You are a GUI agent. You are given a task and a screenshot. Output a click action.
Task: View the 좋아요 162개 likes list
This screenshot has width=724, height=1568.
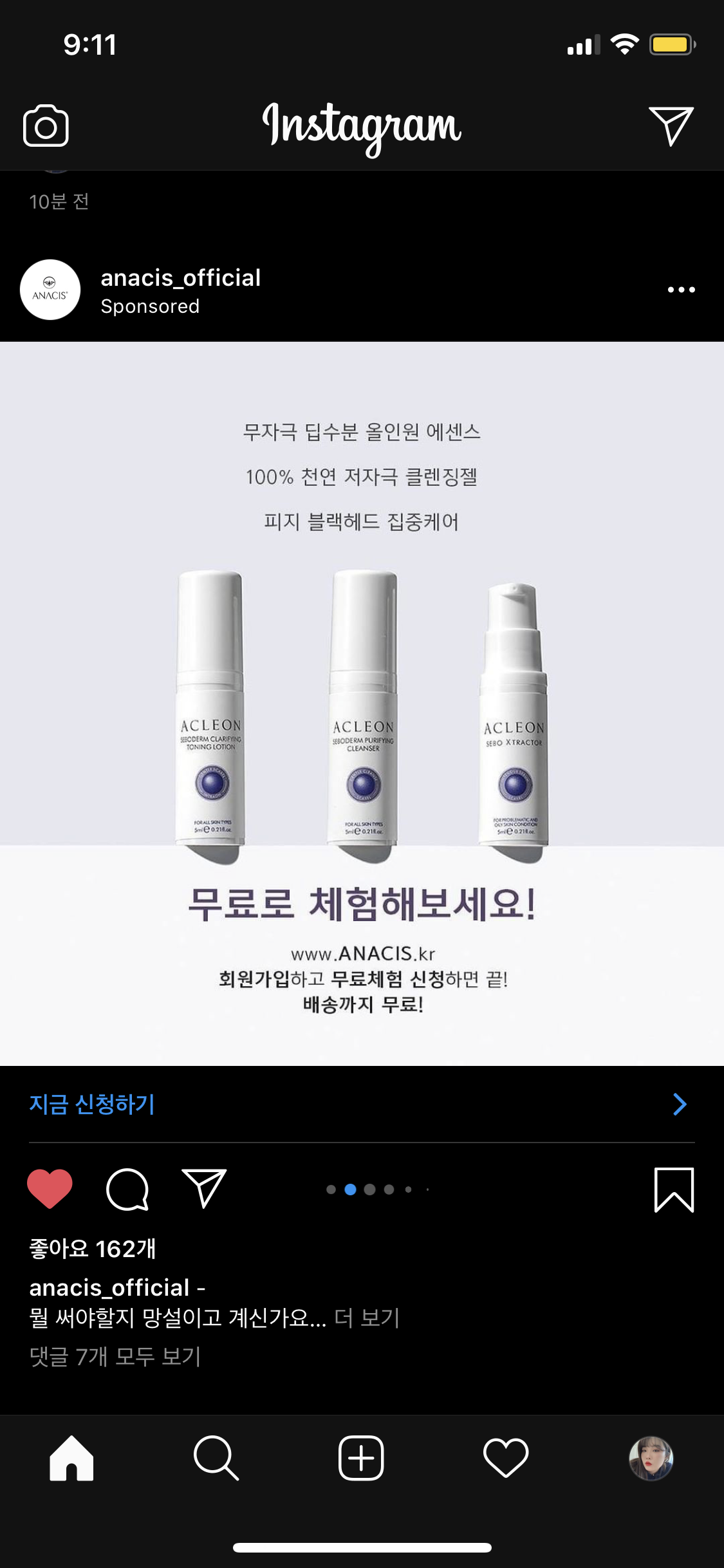[93, 1249]
